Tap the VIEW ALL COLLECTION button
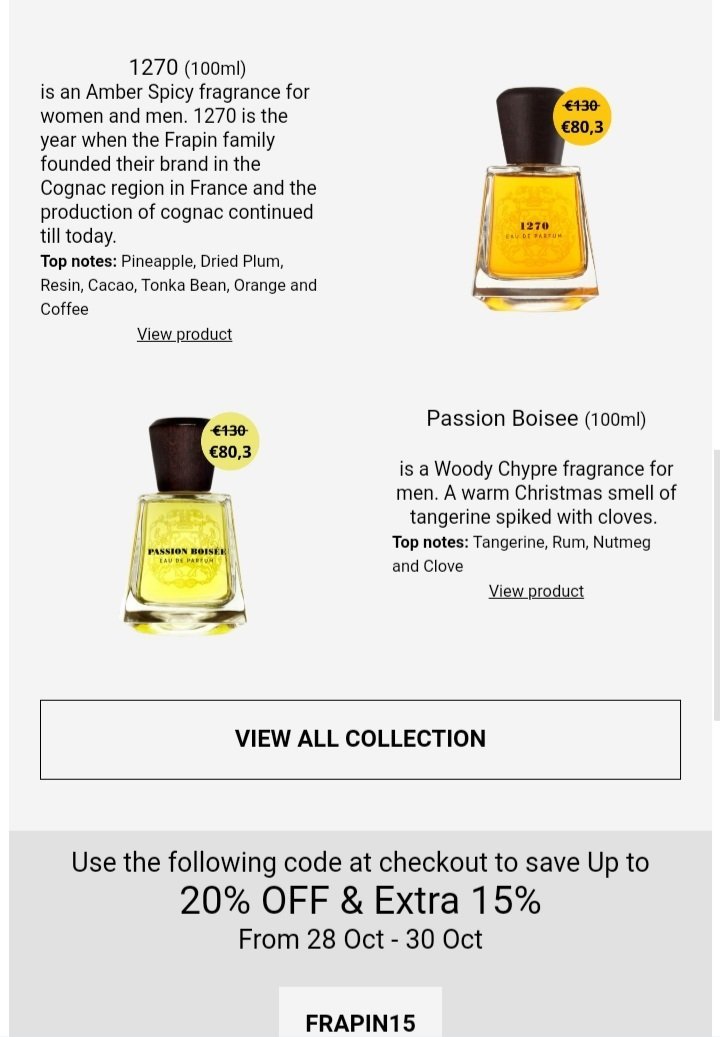720x1037 pixels. click(360, 739)
